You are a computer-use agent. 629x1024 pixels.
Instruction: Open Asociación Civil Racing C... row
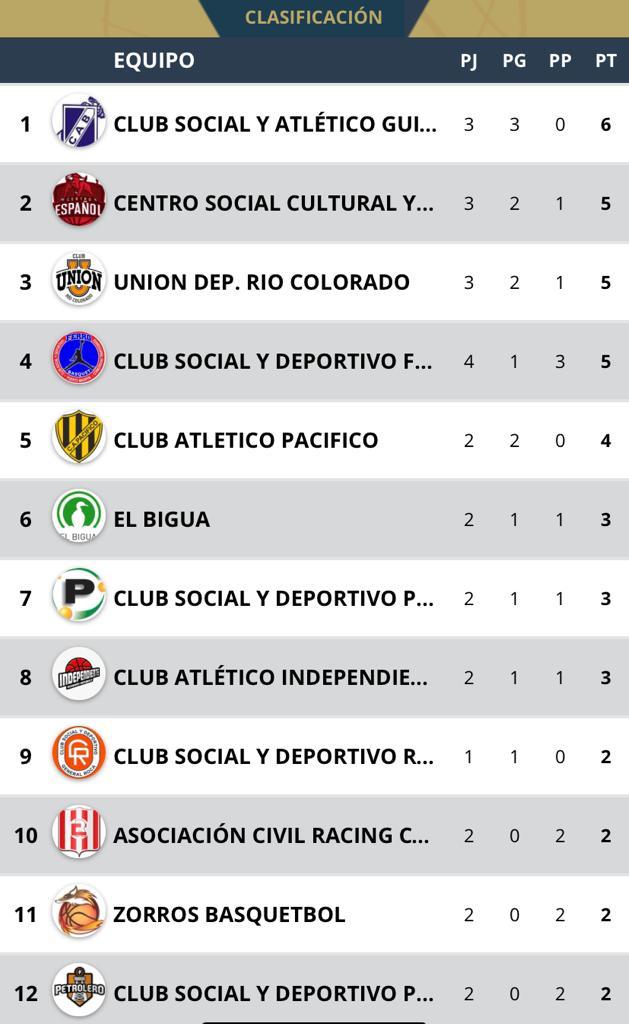pyautogui.click(x=314, y=835)
